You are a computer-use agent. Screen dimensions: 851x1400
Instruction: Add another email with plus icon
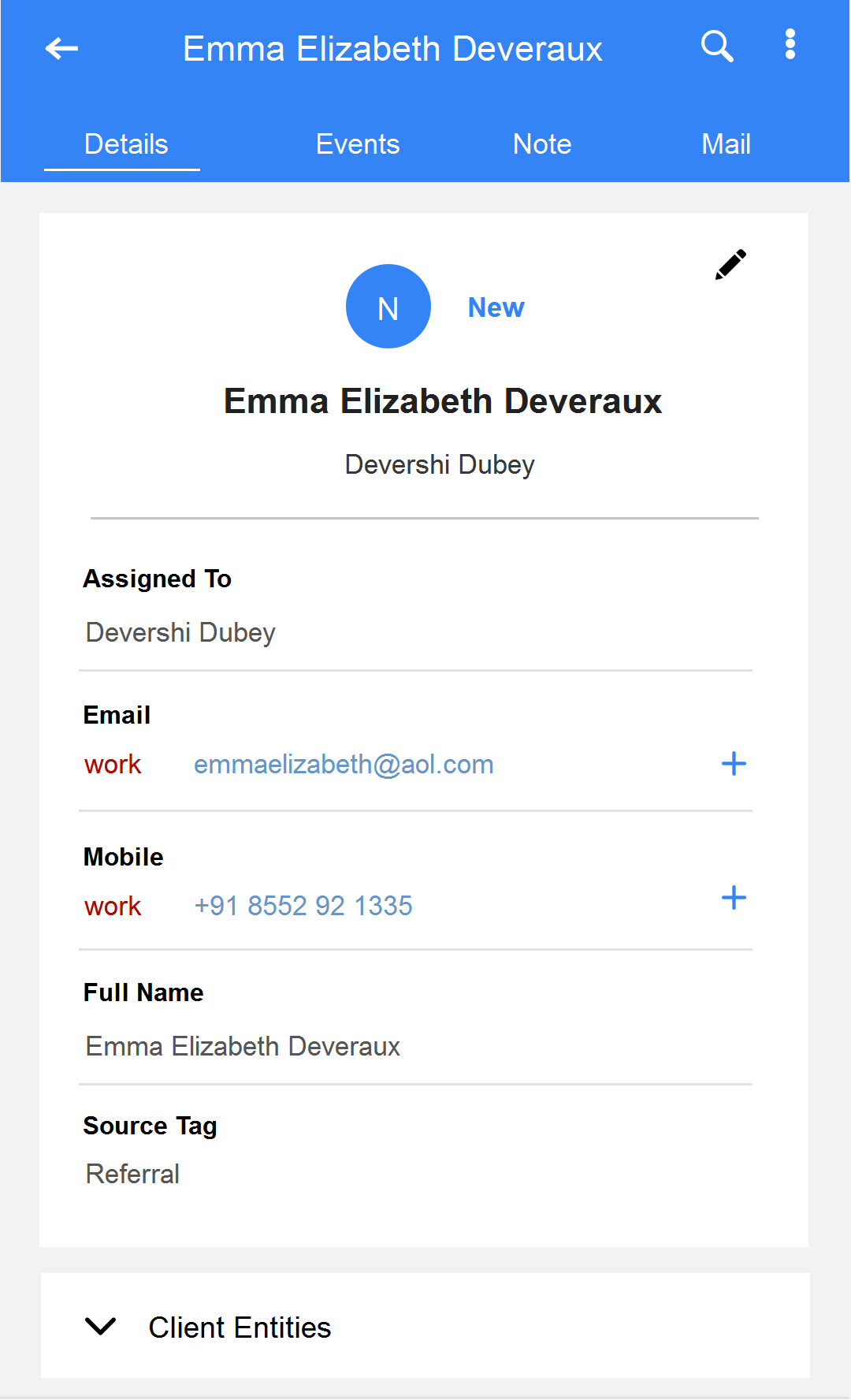pyautogui.click(x=734, y=763)
